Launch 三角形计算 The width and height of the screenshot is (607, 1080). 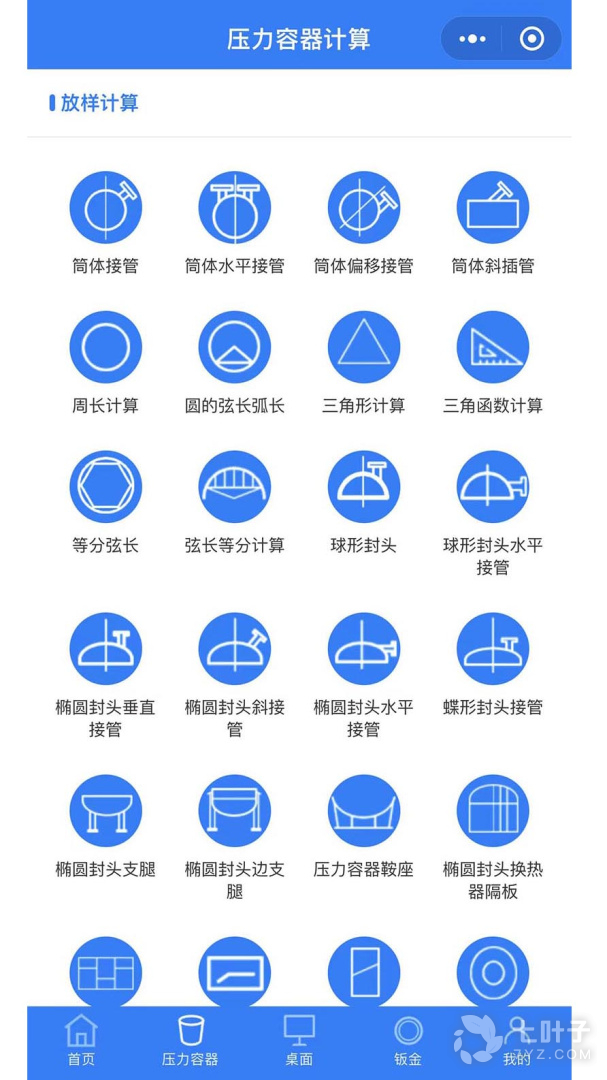(364, 348)
